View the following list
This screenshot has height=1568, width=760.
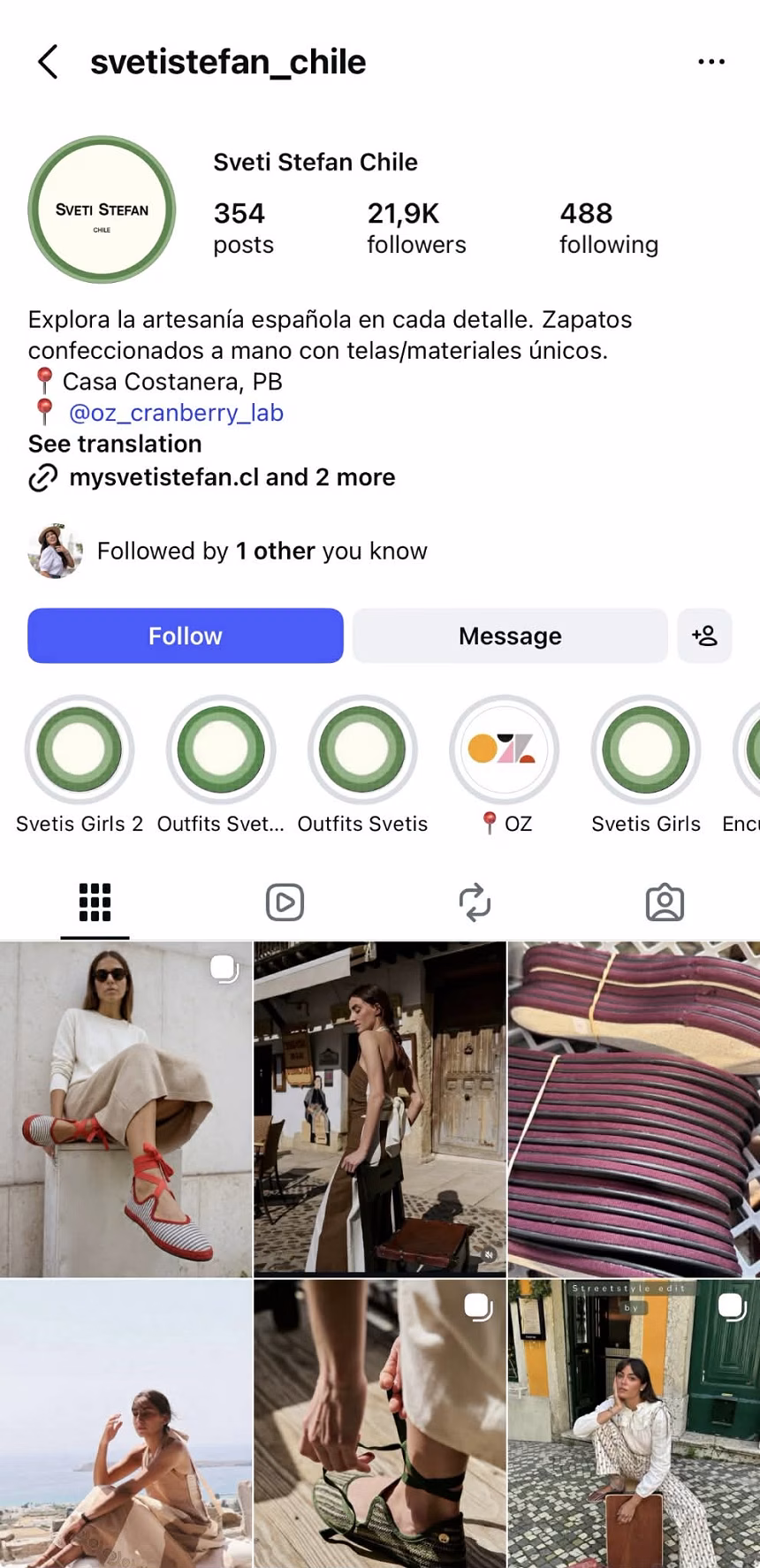[x=608, y=227]
